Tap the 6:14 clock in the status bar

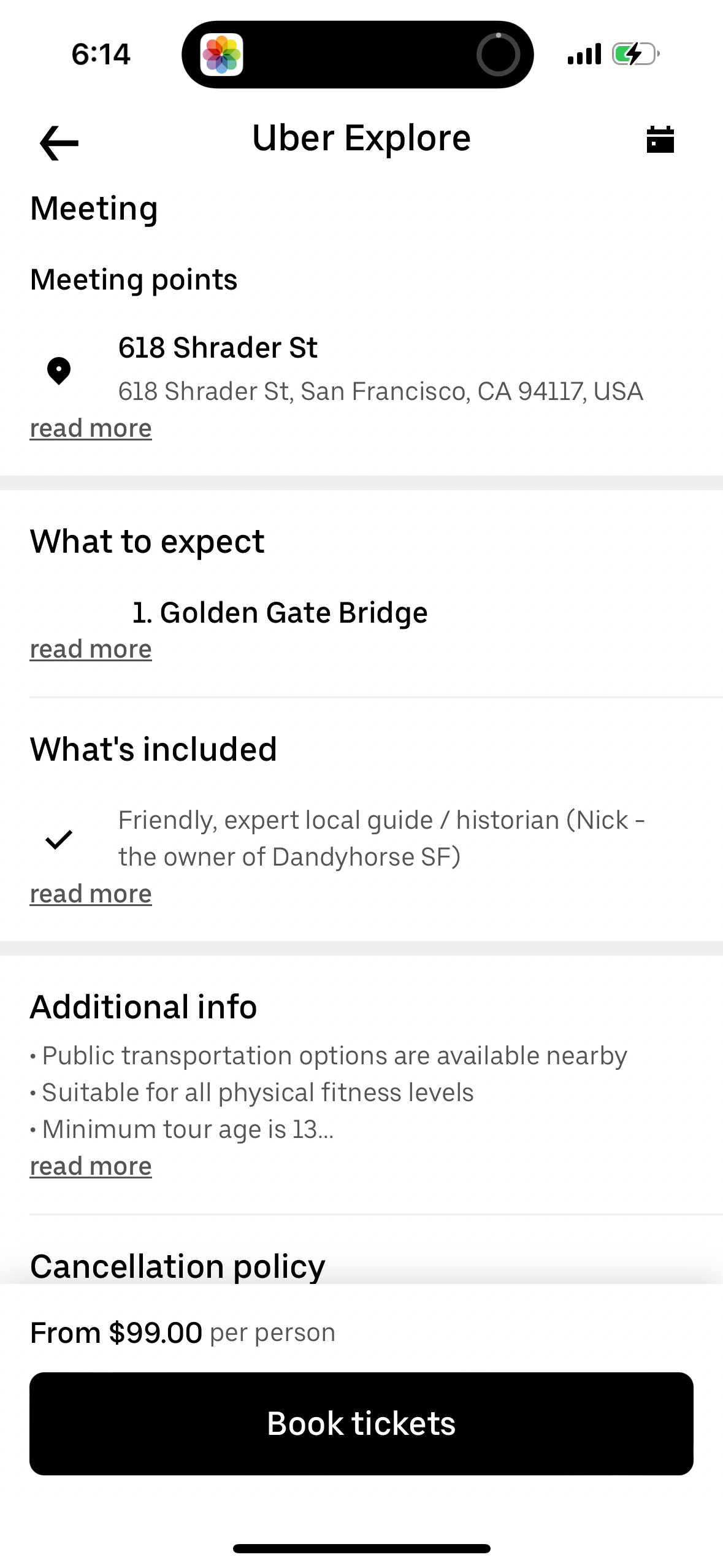101,54
